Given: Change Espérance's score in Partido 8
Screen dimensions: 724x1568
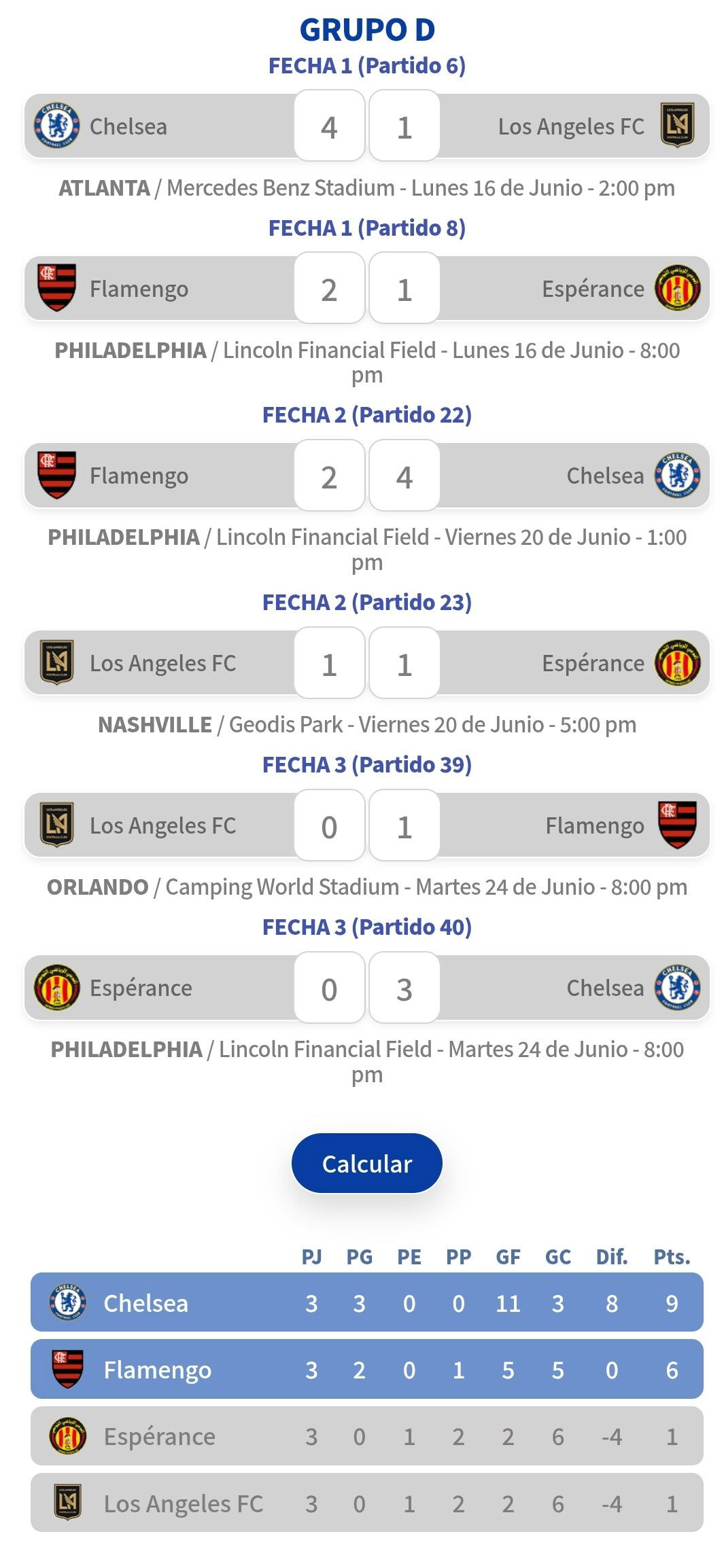Looking at the screenshot, I should pyautogui.click(x=404, y=289).
